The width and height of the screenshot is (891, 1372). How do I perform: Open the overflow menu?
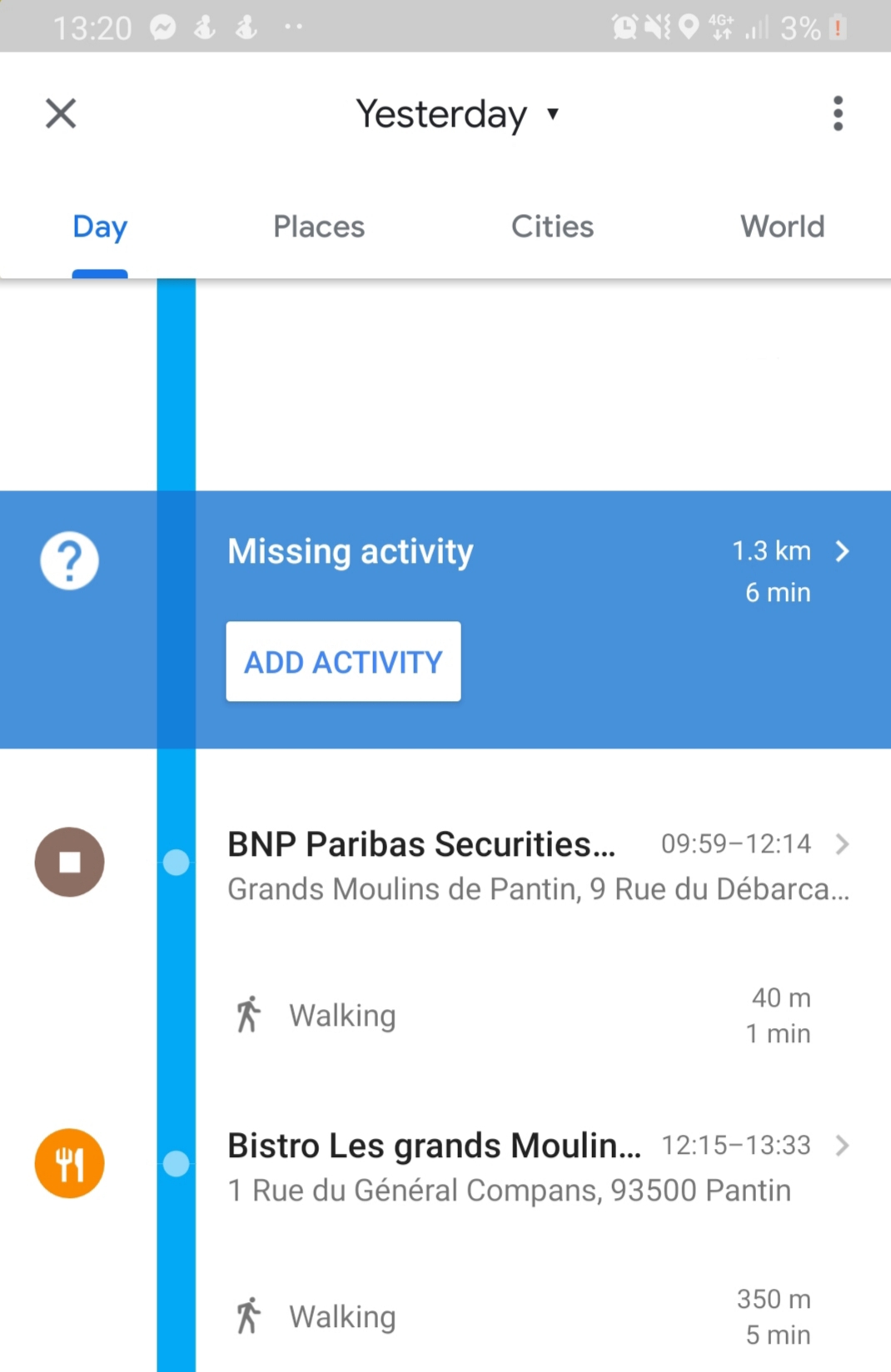(x=838, y=113)
